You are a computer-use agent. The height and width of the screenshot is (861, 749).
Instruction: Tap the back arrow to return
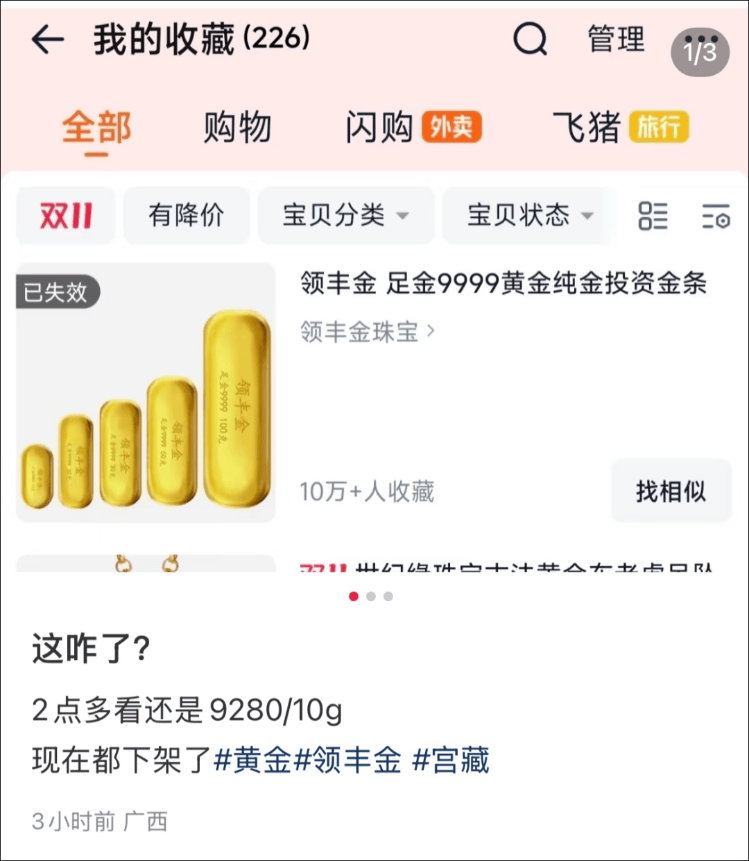[x=47, y=41]
